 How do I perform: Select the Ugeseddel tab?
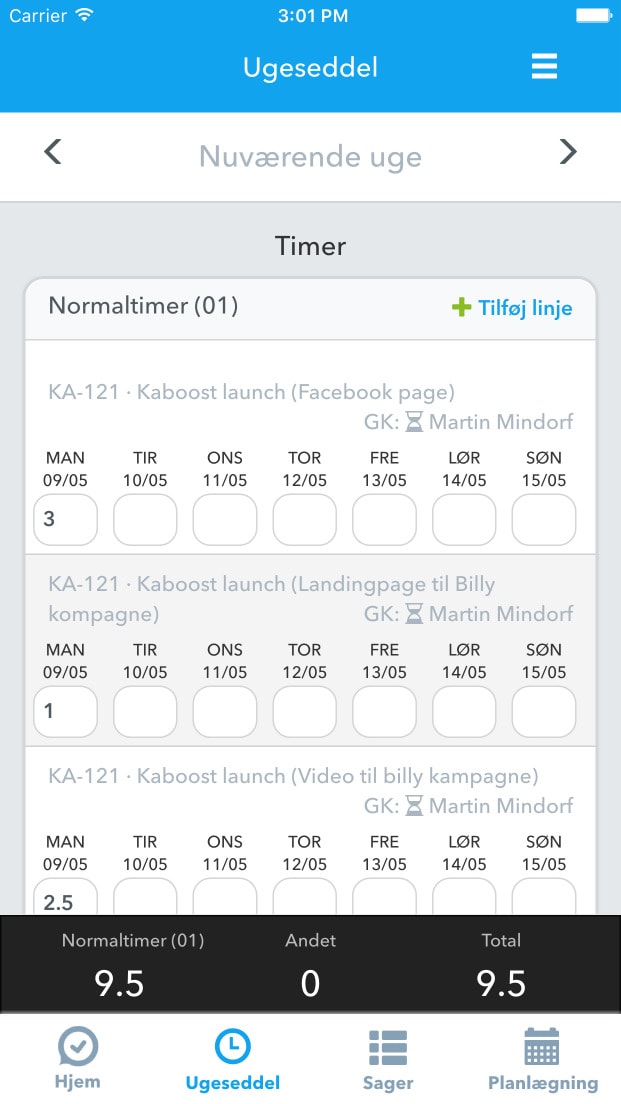coord(232,1058)
